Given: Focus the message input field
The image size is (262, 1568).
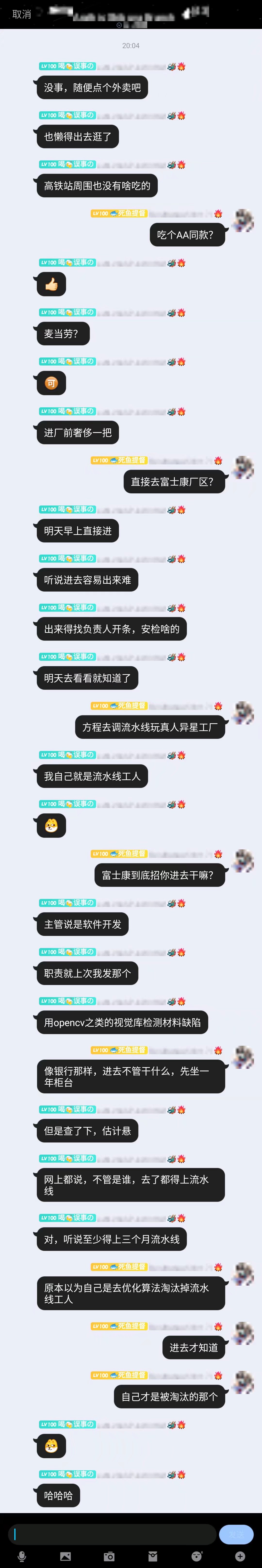Looking at the screenshot, I should [x=113, y=1534].
